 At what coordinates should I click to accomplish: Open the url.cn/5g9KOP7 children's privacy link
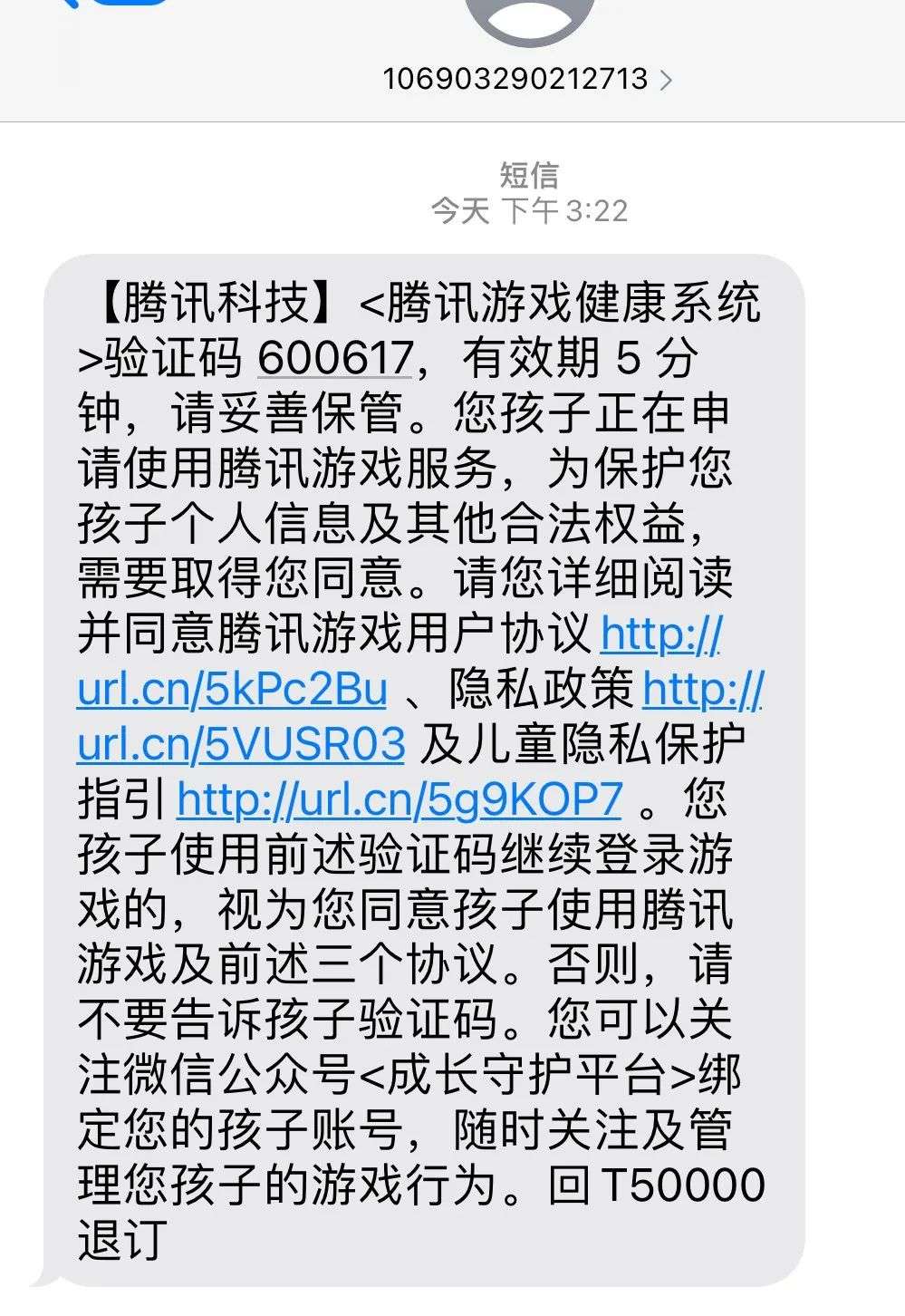[x=400, y=798]
